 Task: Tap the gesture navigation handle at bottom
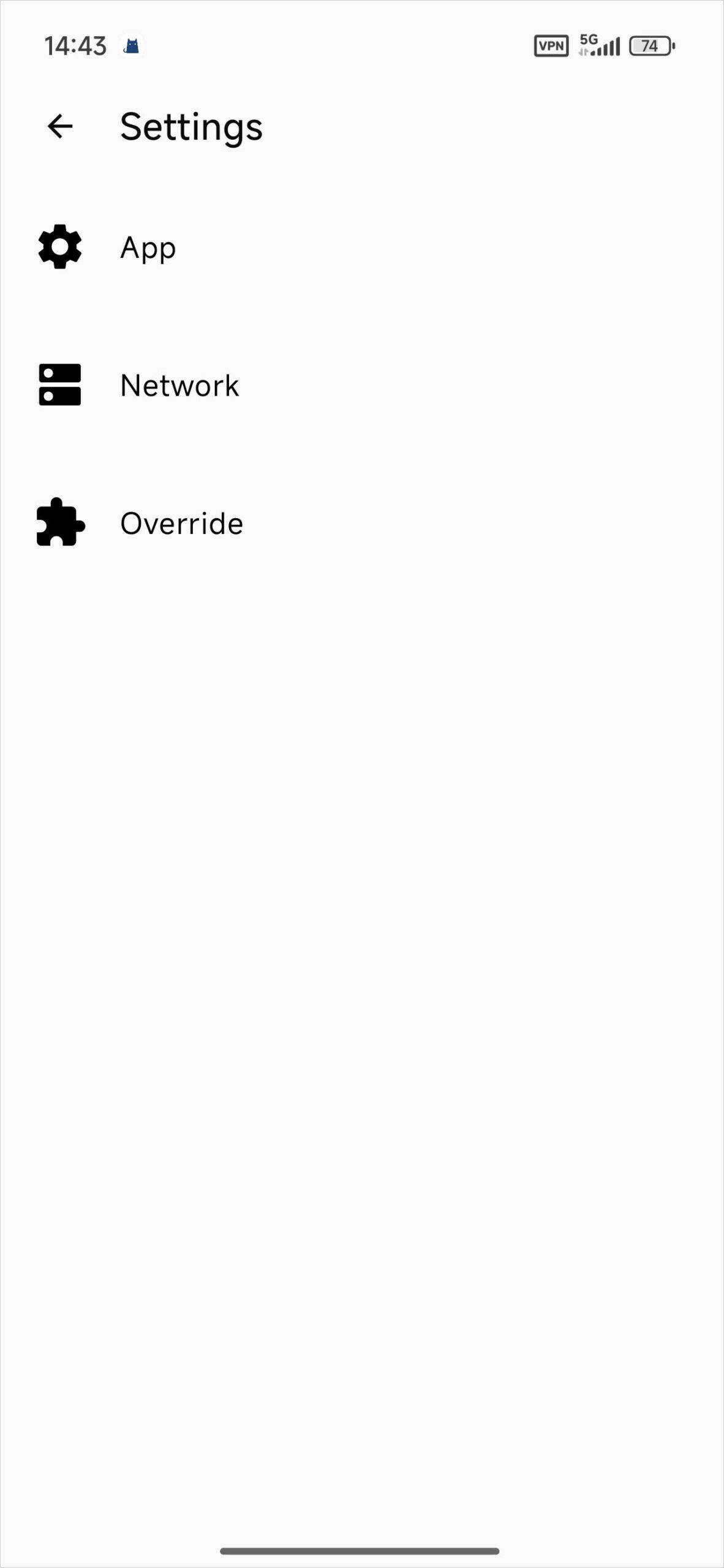[x=362, y=1551]
